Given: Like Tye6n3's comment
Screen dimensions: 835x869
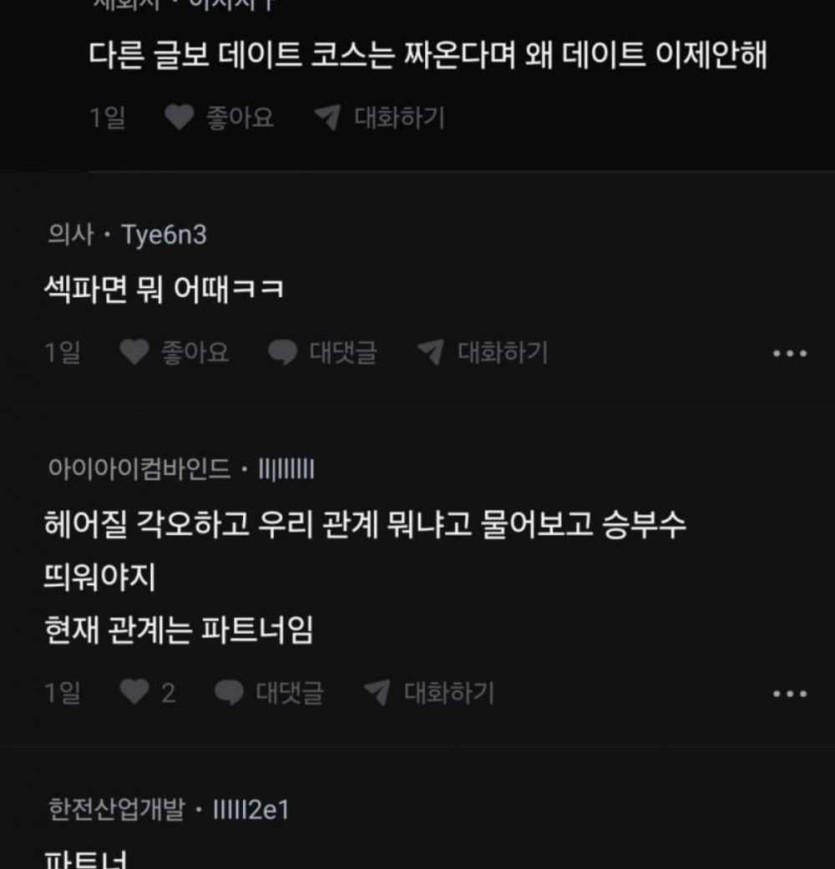Looking at the screenshot, I should click(174, 352).
